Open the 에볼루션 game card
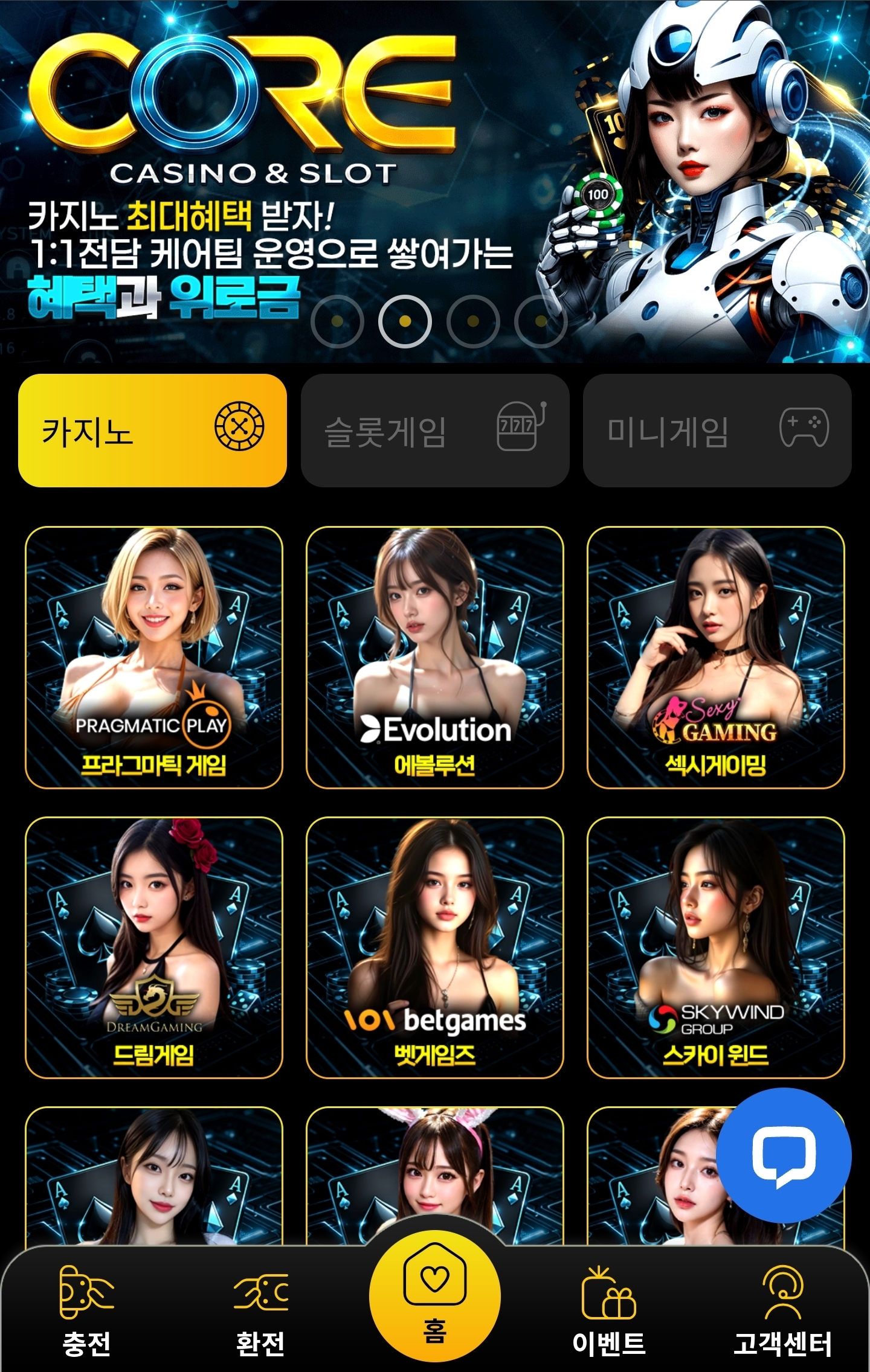This screenshot has height=1372, width=870. click(435, 658)
